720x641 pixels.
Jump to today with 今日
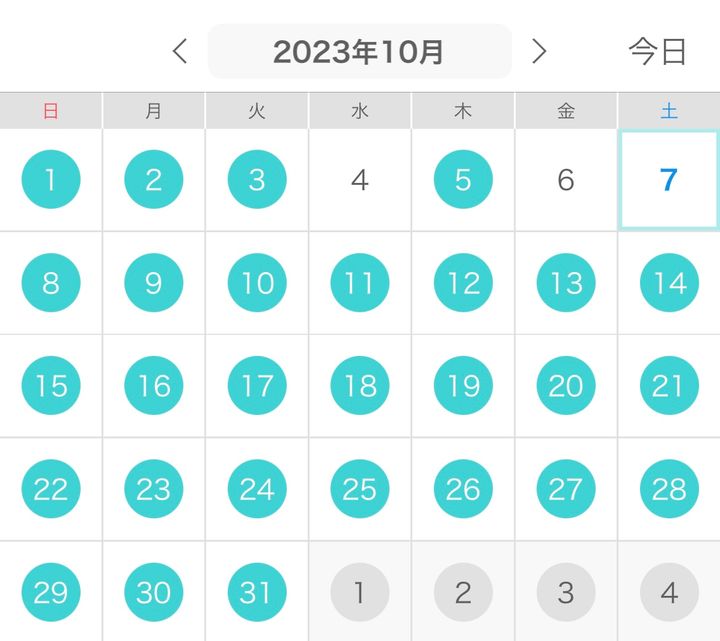point(657,52)
